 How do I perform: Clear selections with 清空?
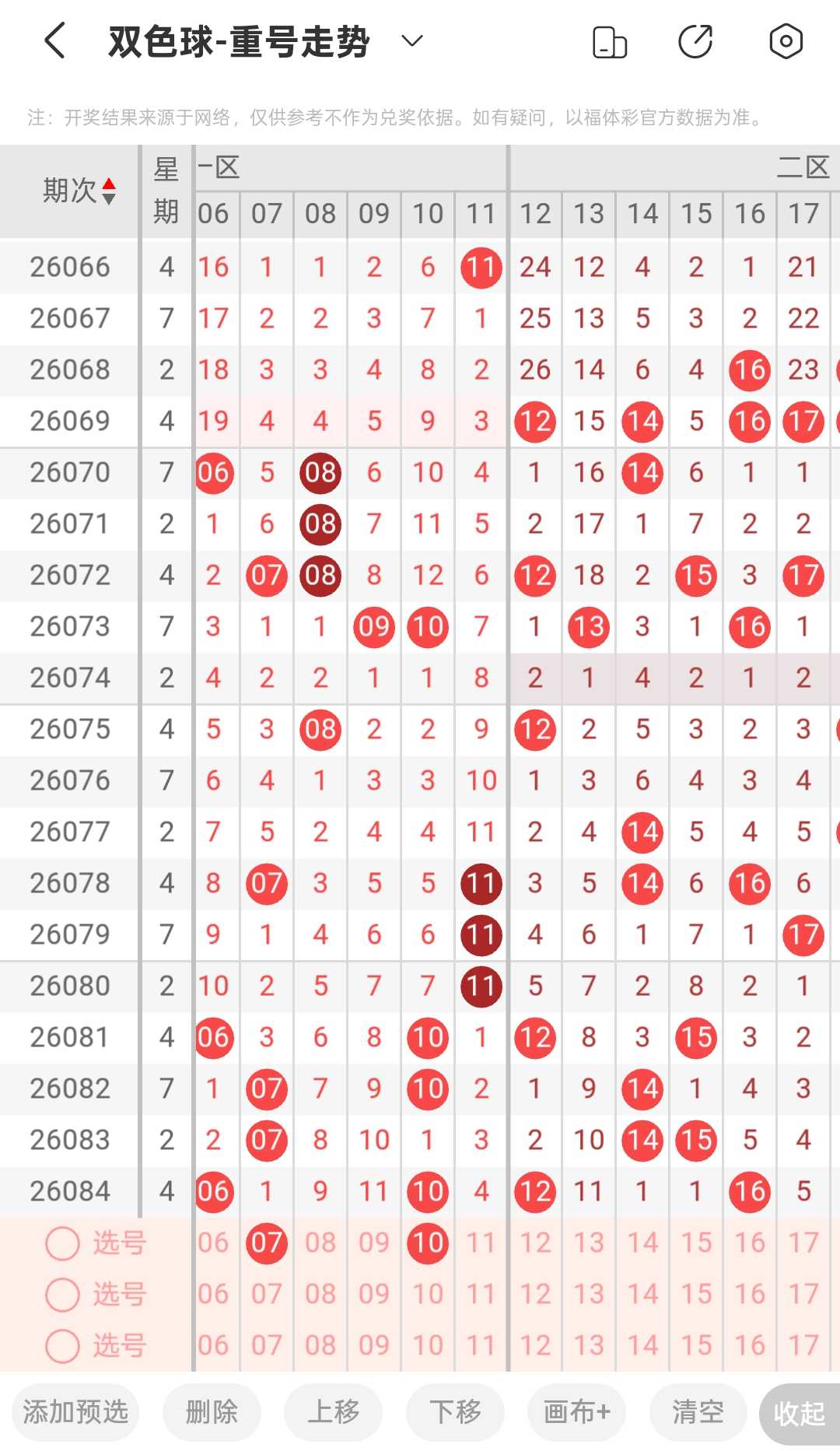click(x=698, y=1412)
